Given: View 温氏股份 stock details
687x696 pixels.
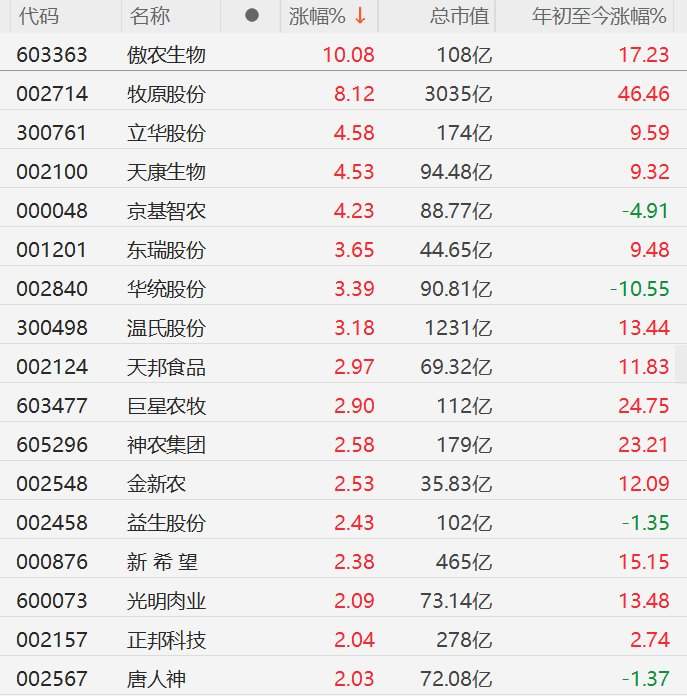Looking at the screenshot, I should (x=167, y=328).
